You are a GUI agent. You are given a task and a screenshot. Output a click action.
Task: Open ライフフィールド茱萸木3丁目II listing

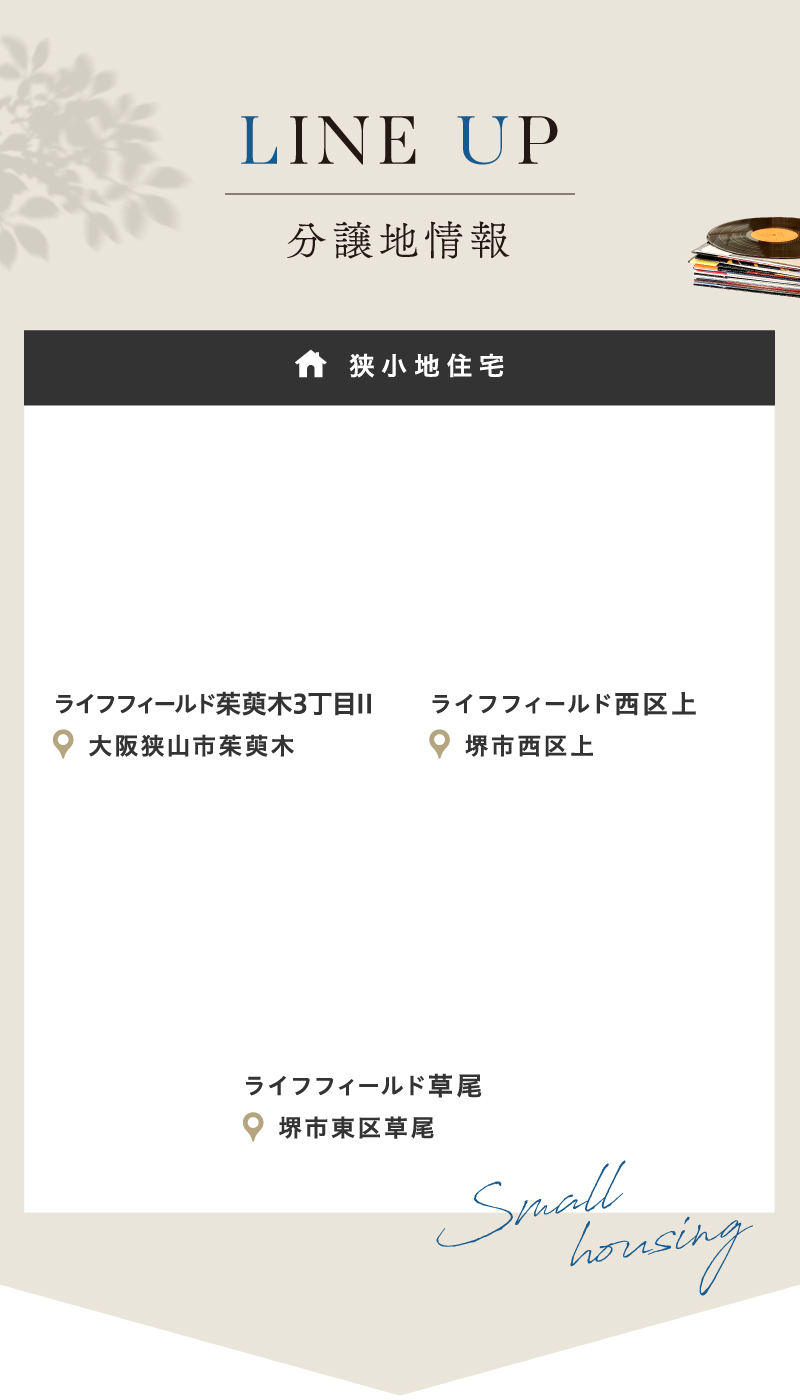pos(214,704)
